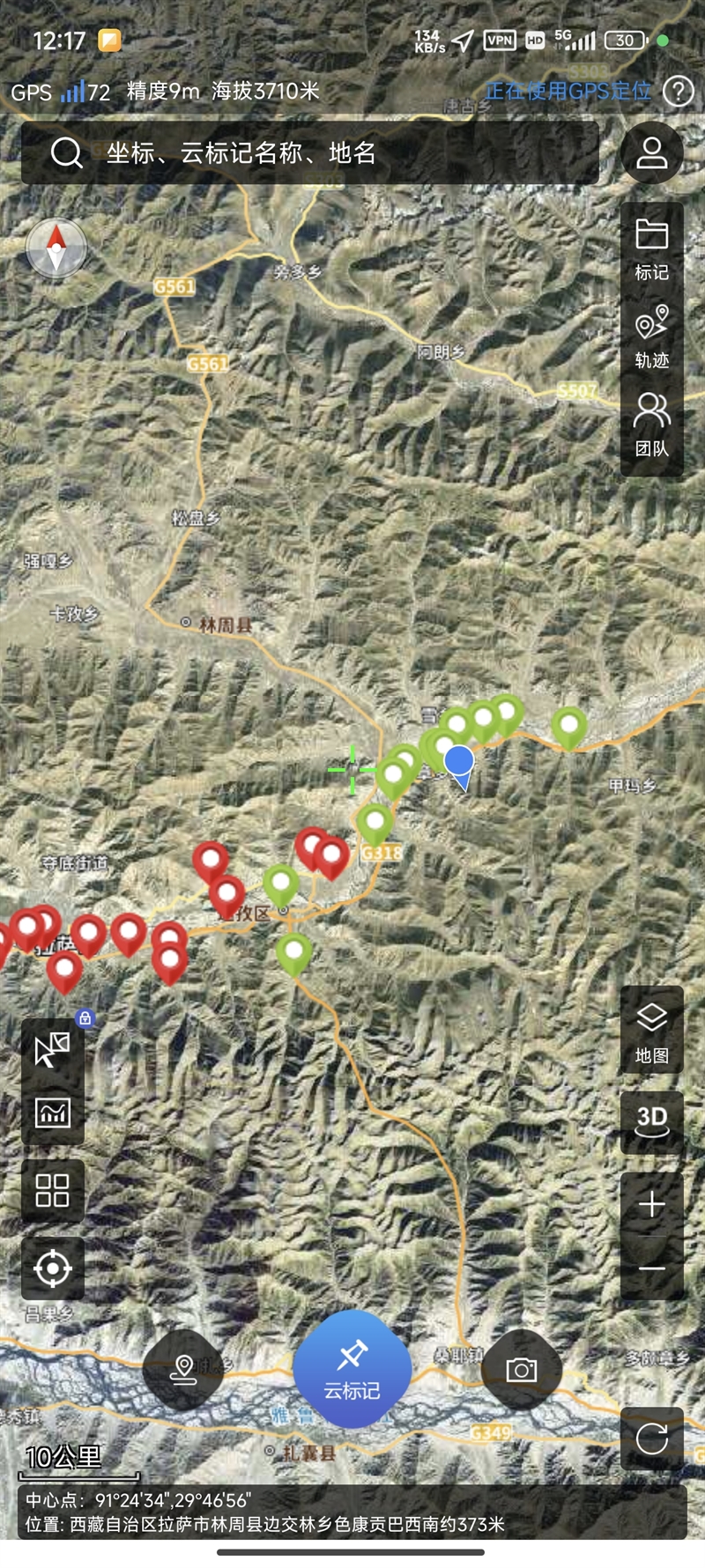The height and width of the screenshot is (1568, 705).
Task: Zoom out with the minus button
Action: tap(651, 1268)
